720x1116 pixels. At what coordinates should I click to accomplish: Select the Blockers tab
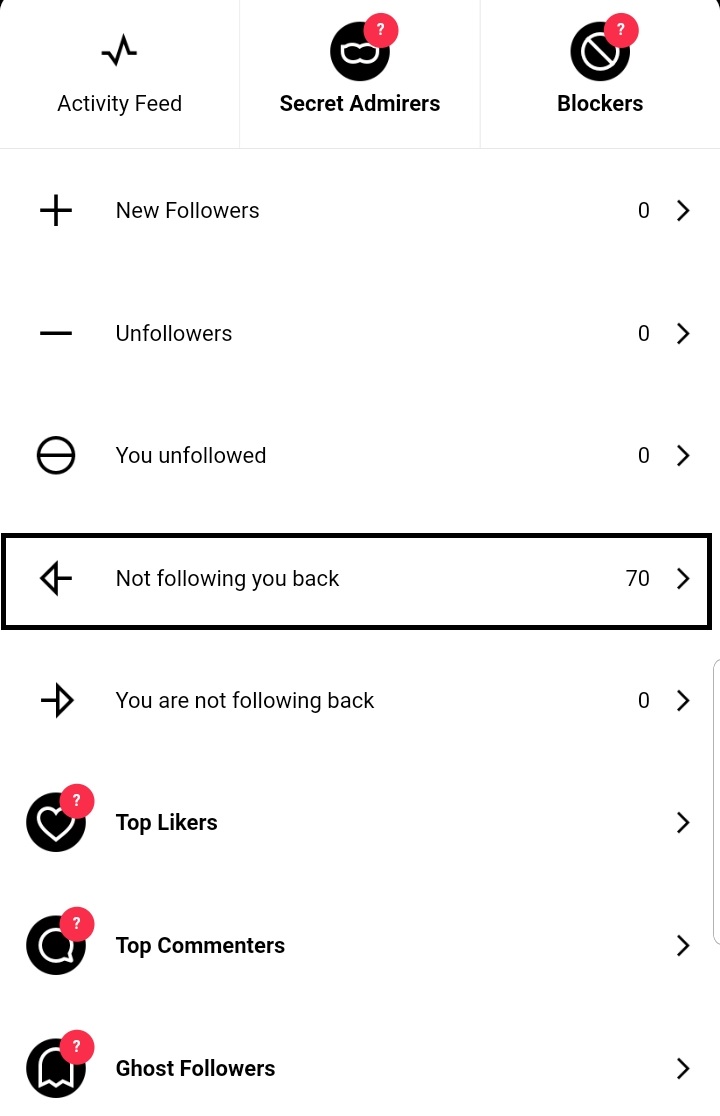(600, 75)
